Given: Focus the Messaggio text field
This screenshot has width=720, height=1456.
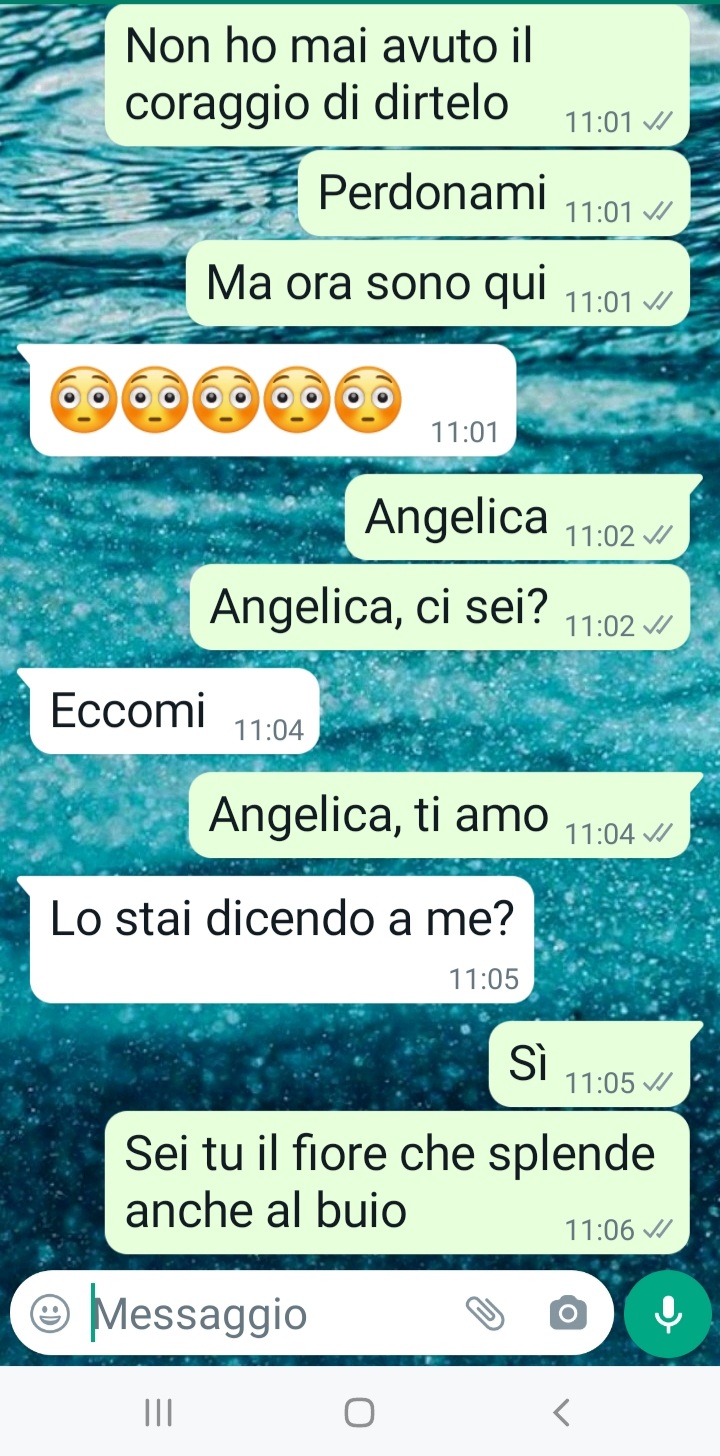Looking at the screenshot, I should pos(270,1313).
